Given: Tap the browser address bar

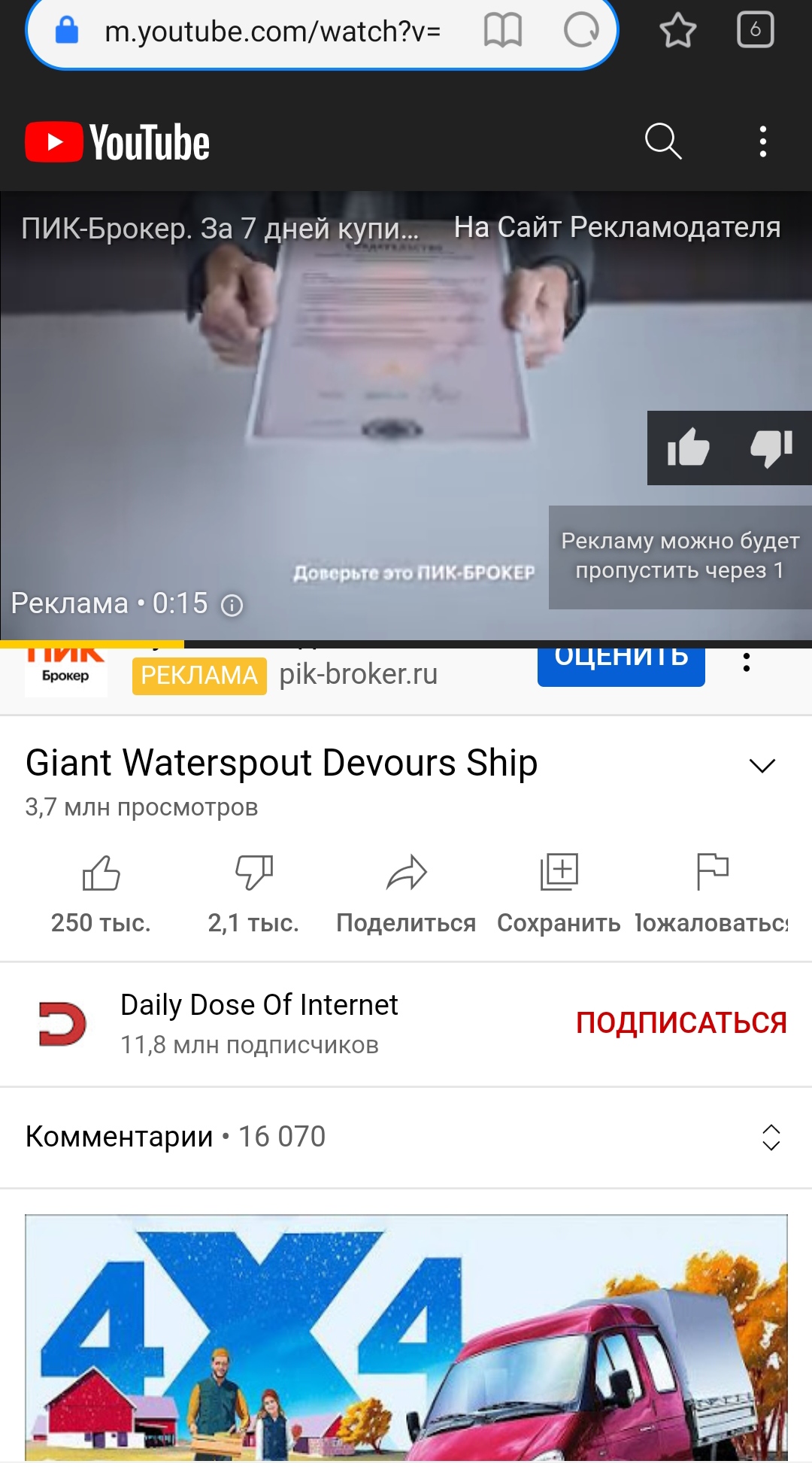Looking at the screenshot, I should [x=272, y=32].
